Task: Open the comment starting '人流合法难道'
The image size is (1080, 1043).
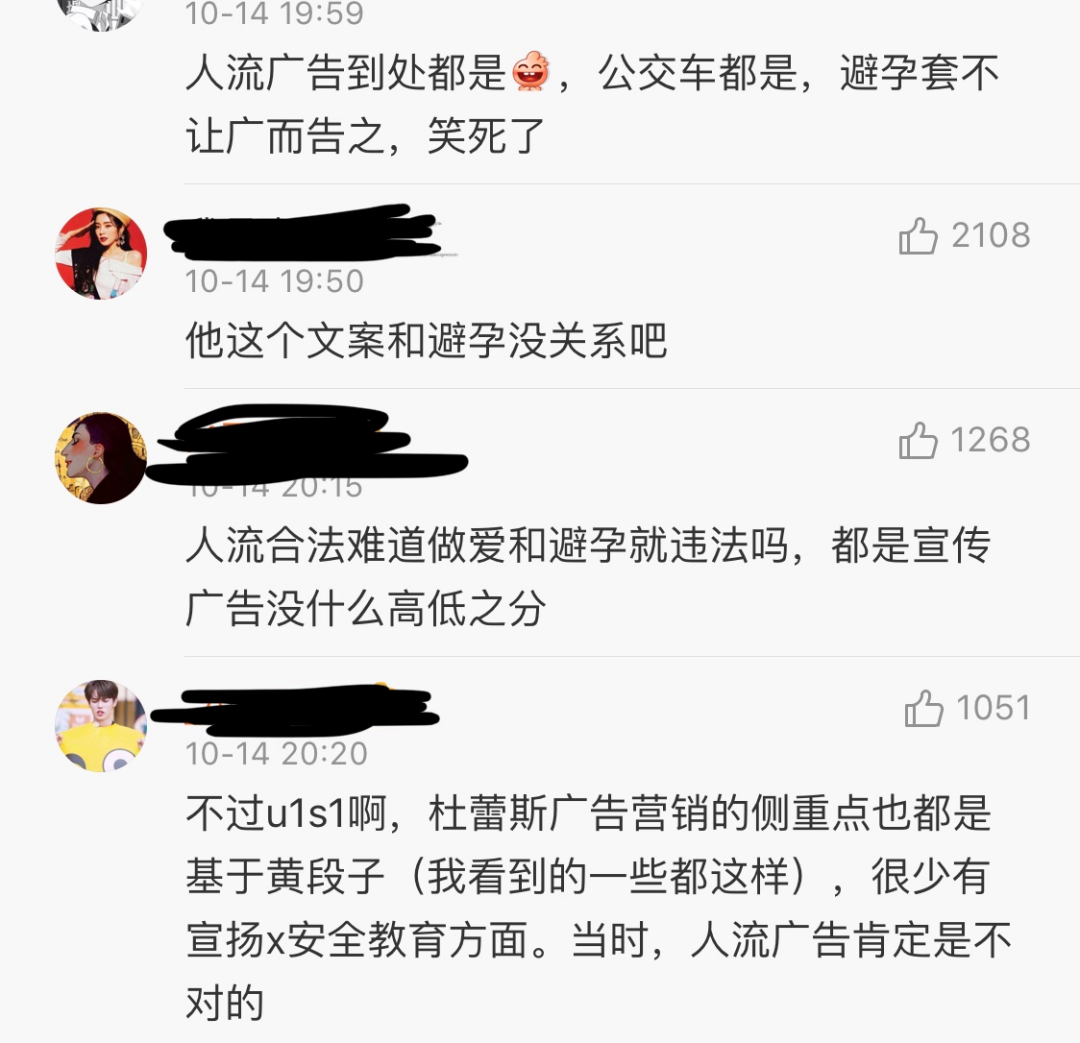Action: [588, 577]
